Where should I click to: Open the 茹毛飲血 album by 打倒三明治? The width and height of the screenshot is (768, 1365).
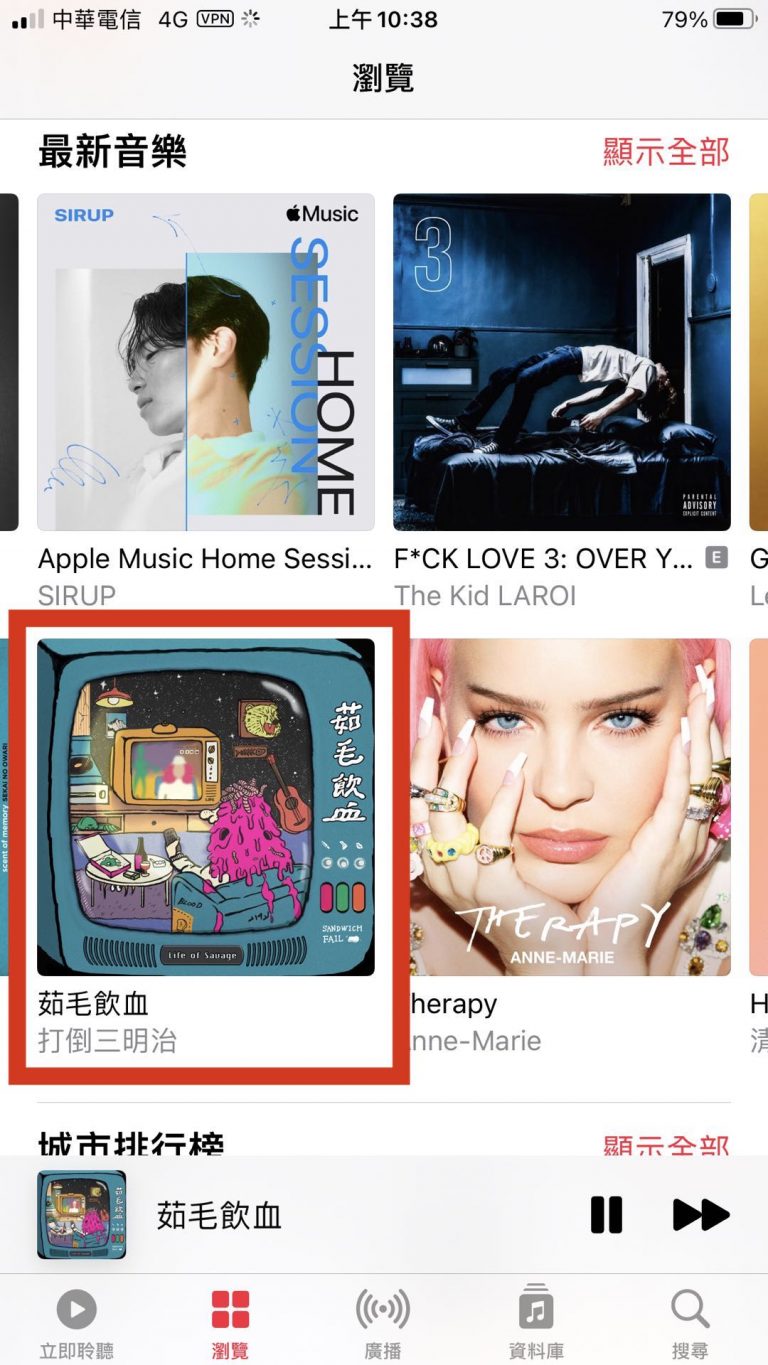click(206, 807)
